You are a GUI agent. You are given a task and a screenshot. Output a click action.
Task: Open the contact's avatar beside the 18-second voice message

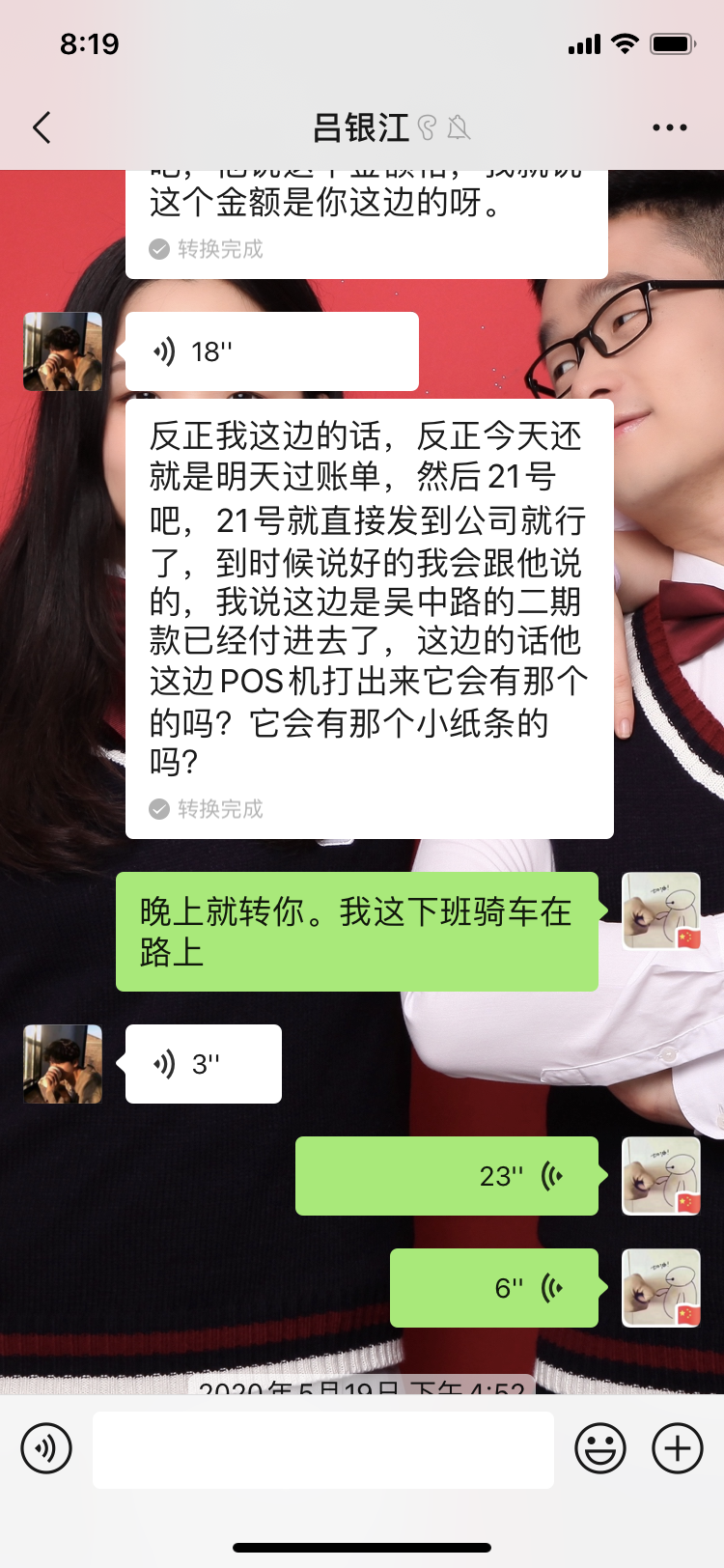pyautogui.click(x=63, y=351)
